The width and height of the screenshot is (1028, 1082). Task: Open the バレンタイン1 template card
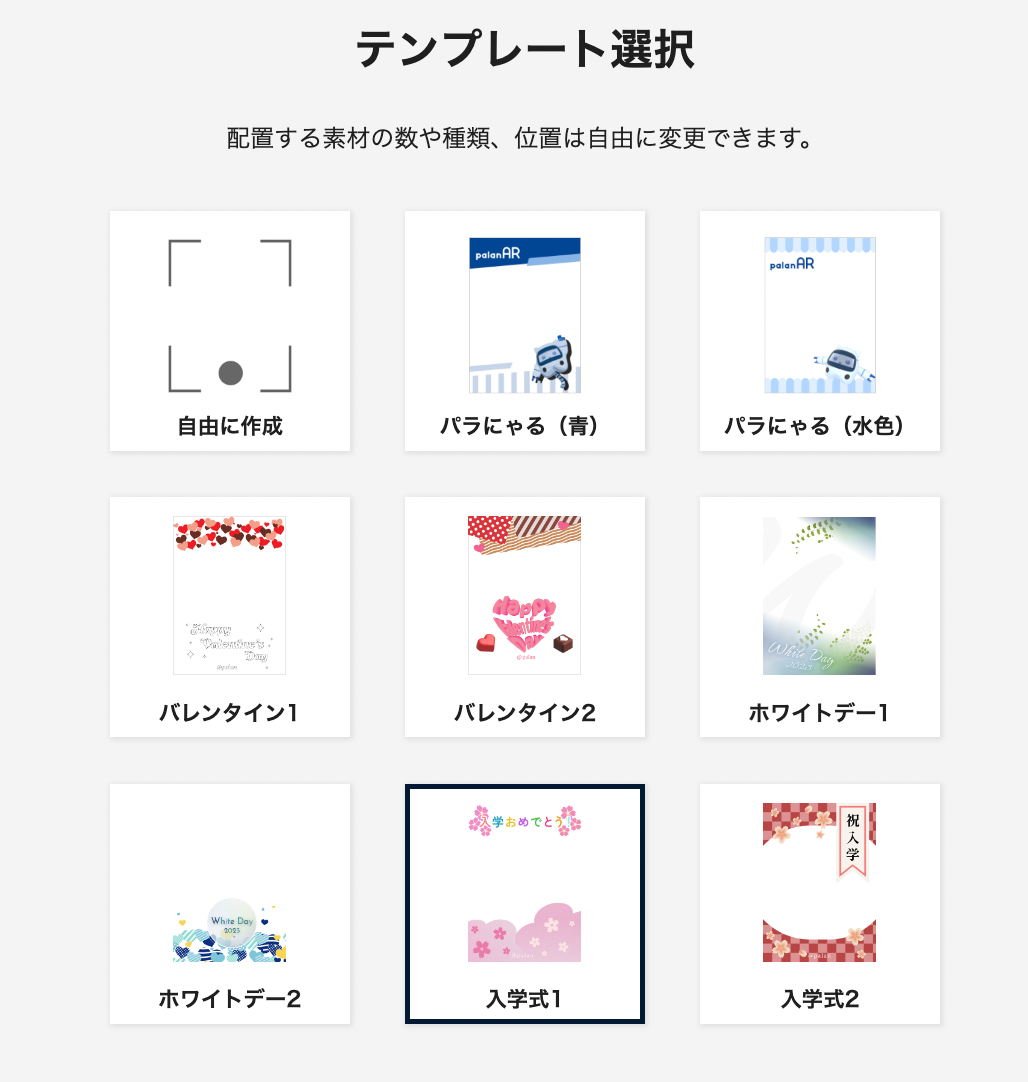(230, 617)
